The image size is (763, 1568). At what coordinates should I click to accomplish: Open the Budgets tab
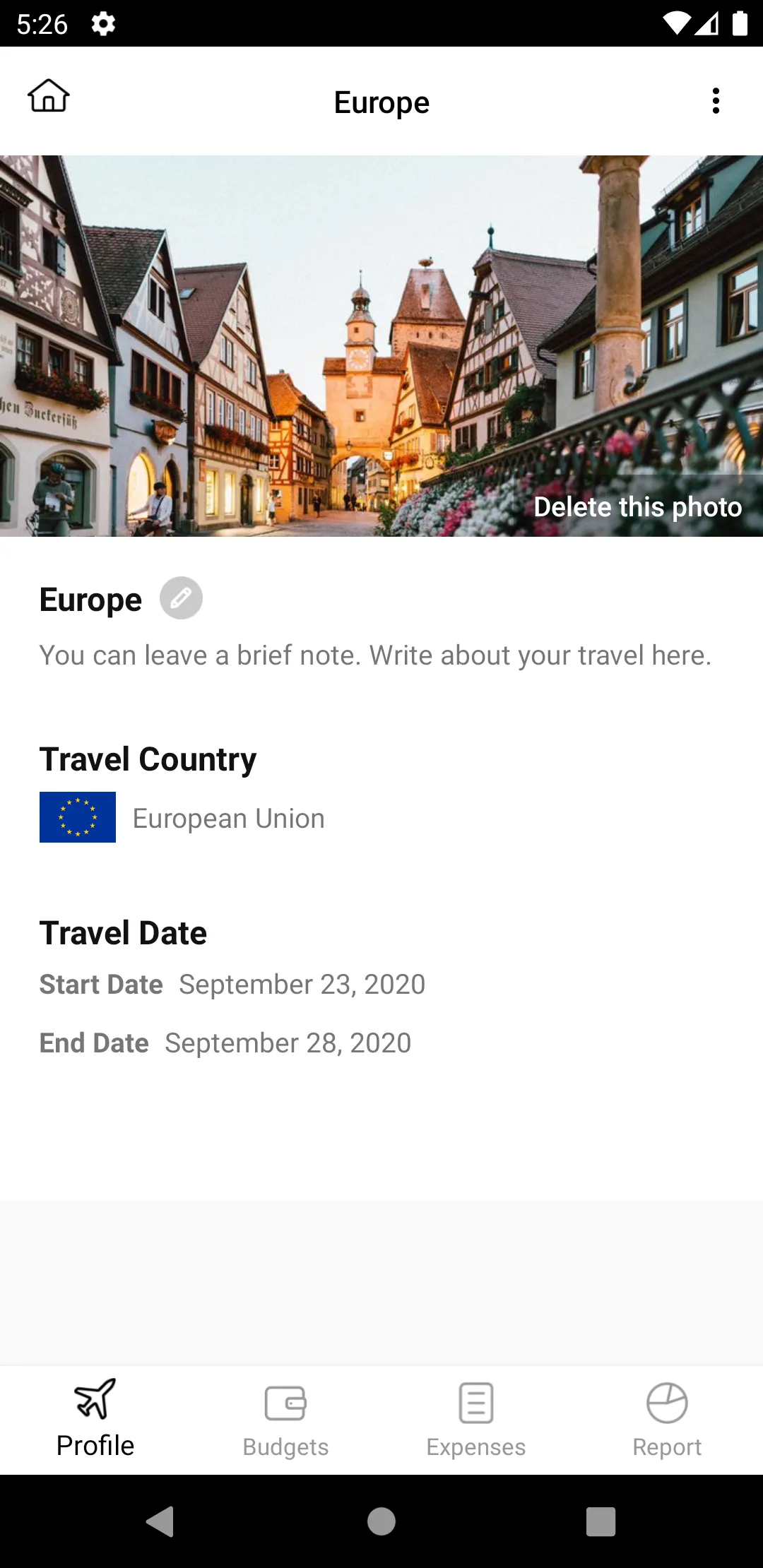[x=285, y=1420]
